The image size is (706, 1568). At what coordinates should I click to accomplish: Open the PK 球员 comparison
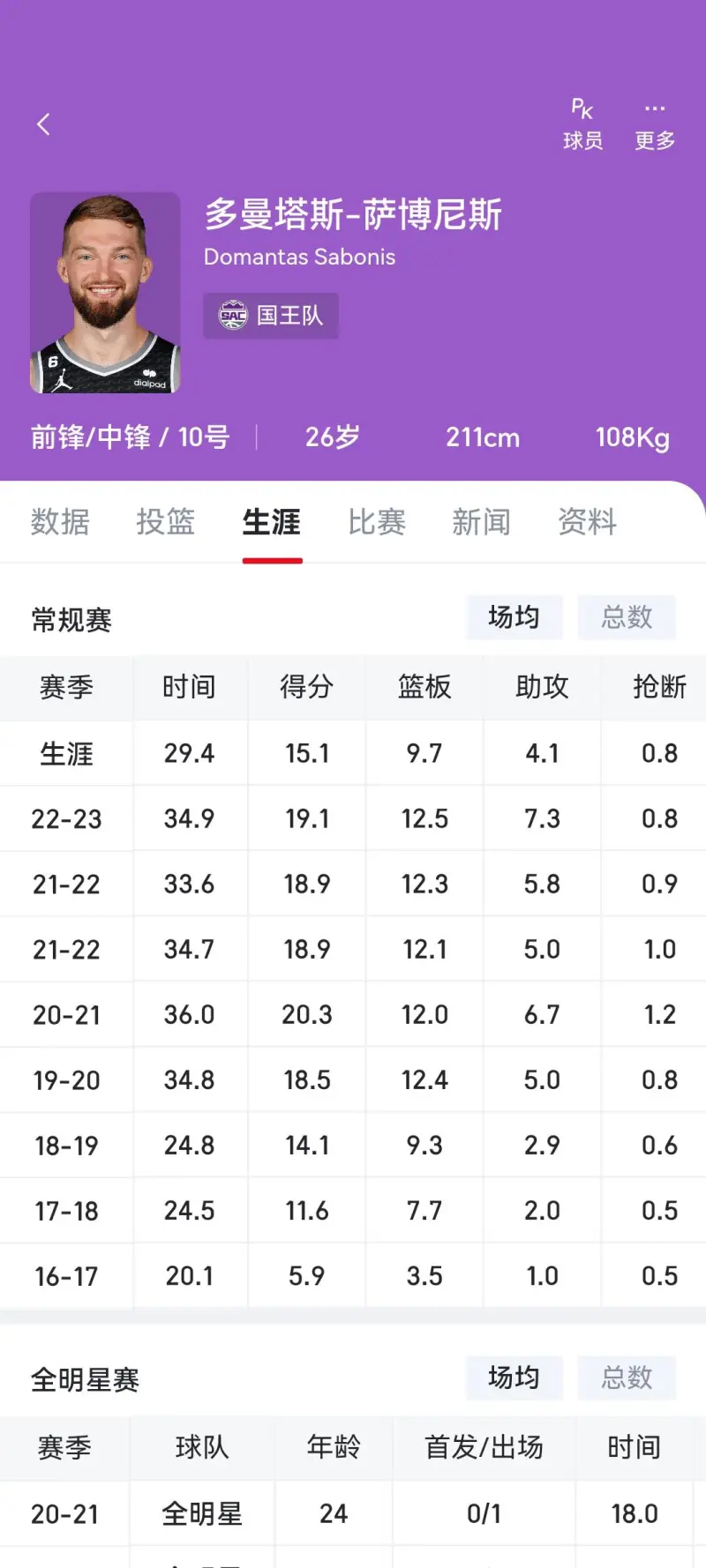[582, 124]
